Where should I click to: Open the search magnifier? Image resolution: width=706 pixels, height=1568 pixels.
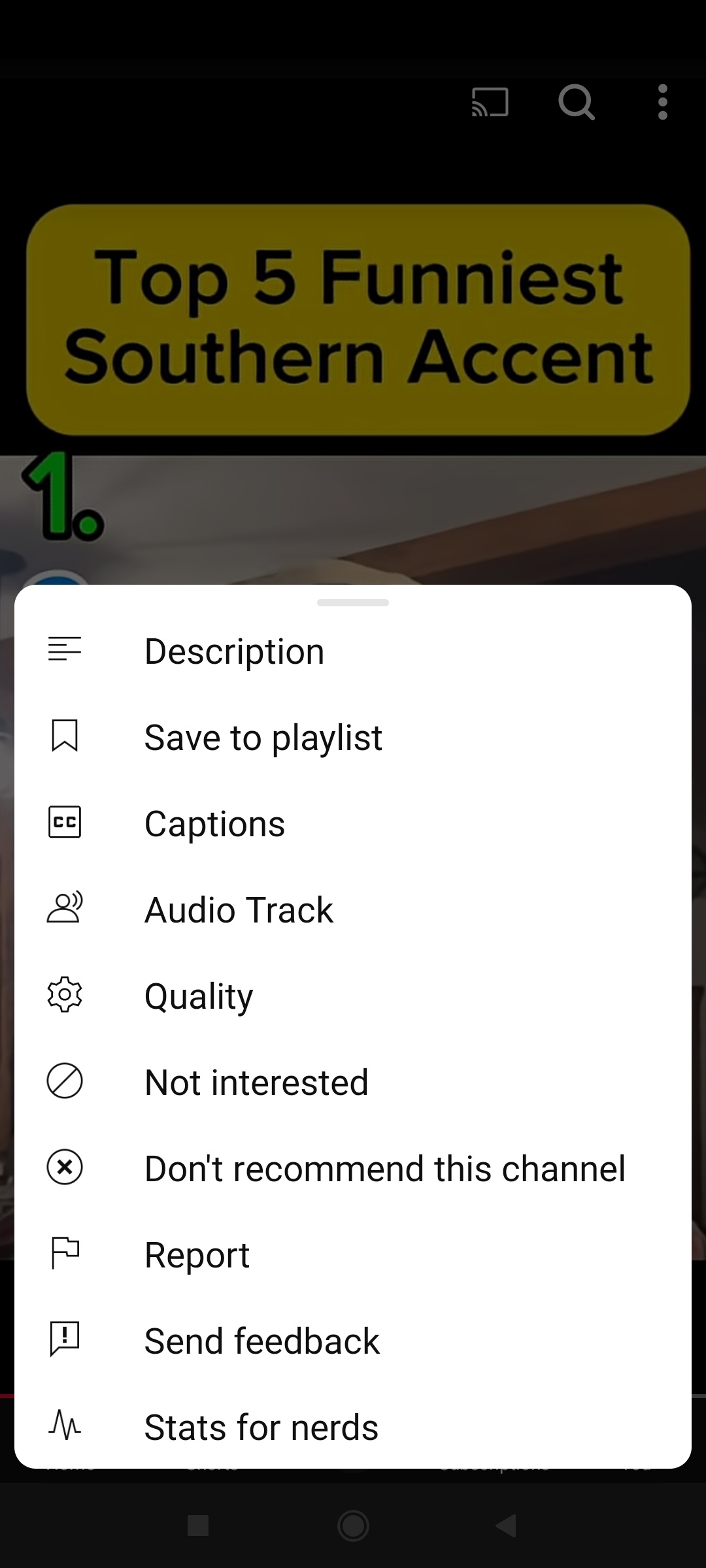577,103
